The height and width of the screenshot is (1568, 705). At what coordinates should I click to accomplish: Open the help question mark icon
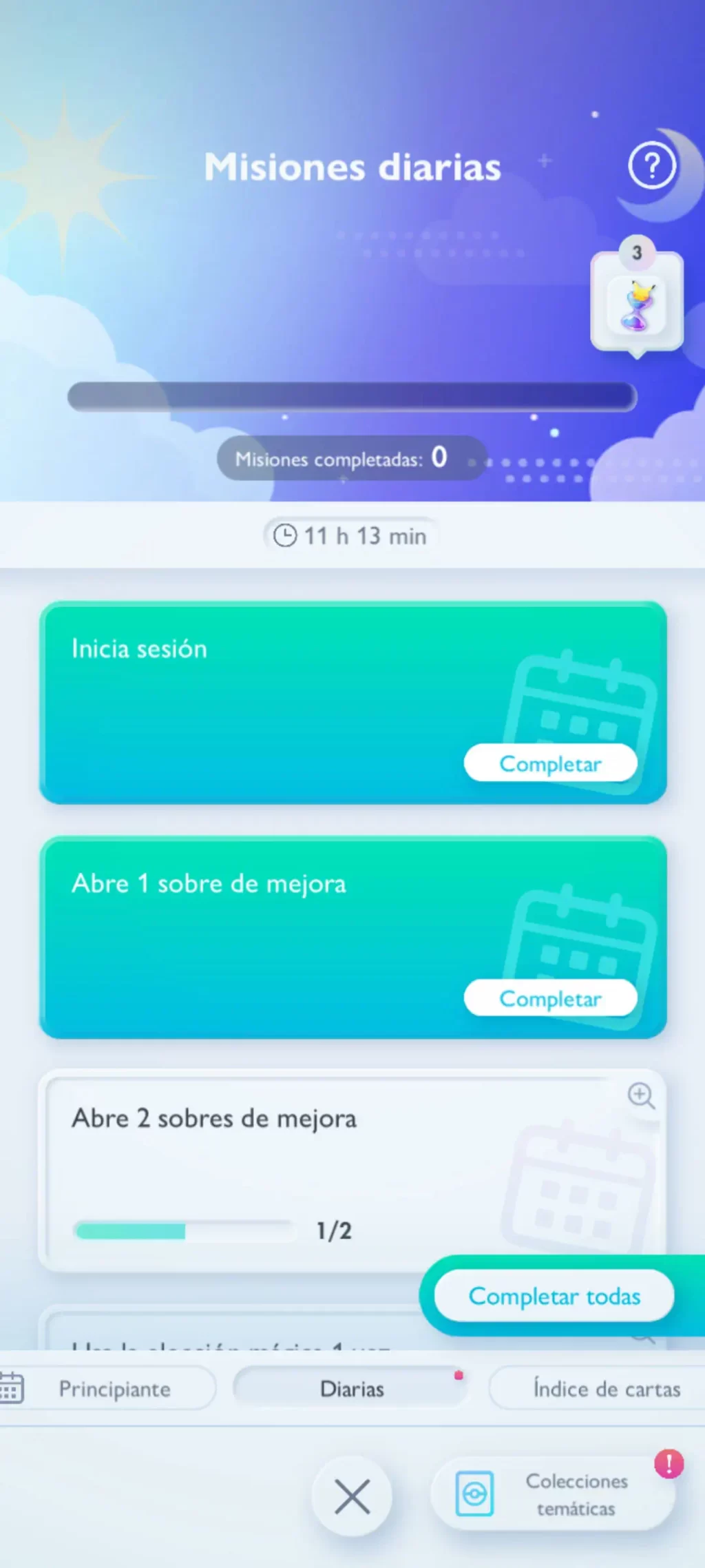pyautogui.click(x=651, y=166)
